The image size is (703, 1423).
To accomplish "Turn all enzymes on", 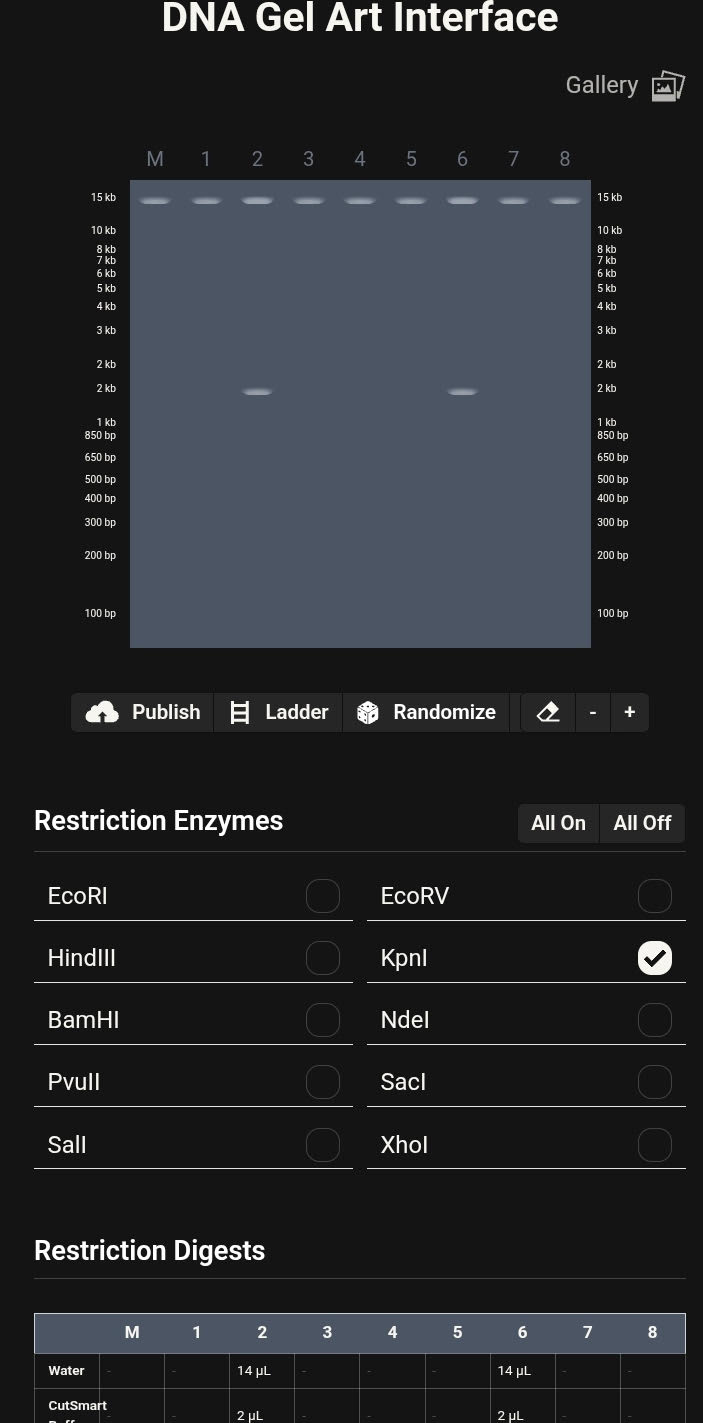I will pyautogui.click(x=558, y=823).
